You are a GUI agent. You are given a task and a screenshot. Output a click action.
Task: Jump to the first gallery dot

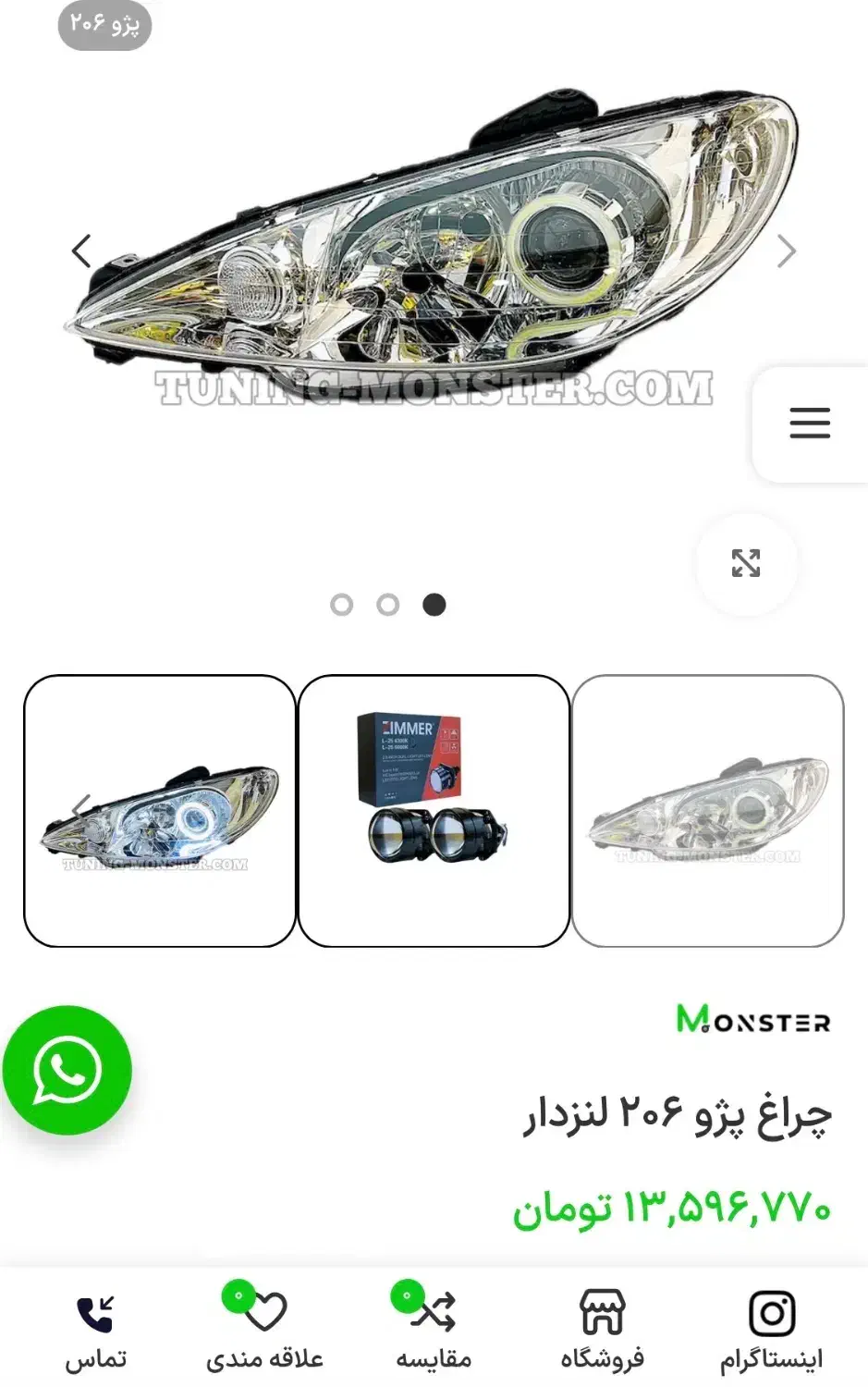[342, 605]
